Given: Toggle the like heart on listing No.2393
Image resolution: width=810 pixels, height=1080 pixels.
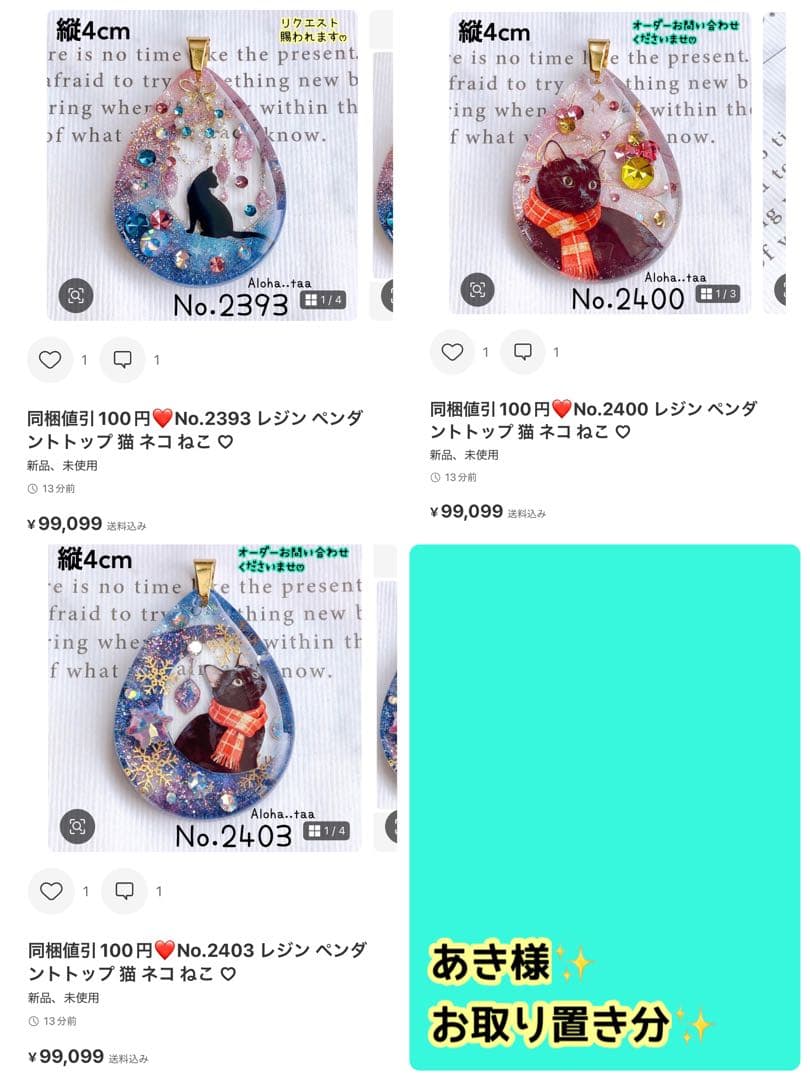Looking at the screenshot, I should (x=51, y=359).
